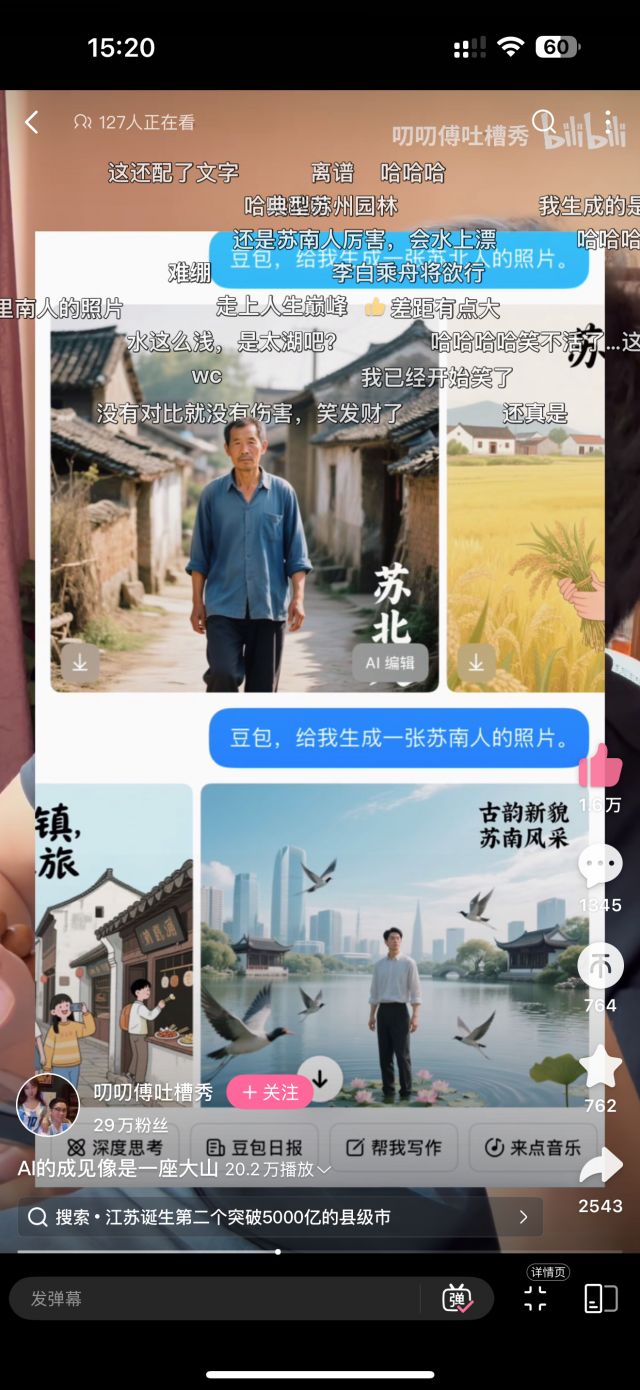
Task: Open search with the magnifier icon
Action: tap(544, 122)
